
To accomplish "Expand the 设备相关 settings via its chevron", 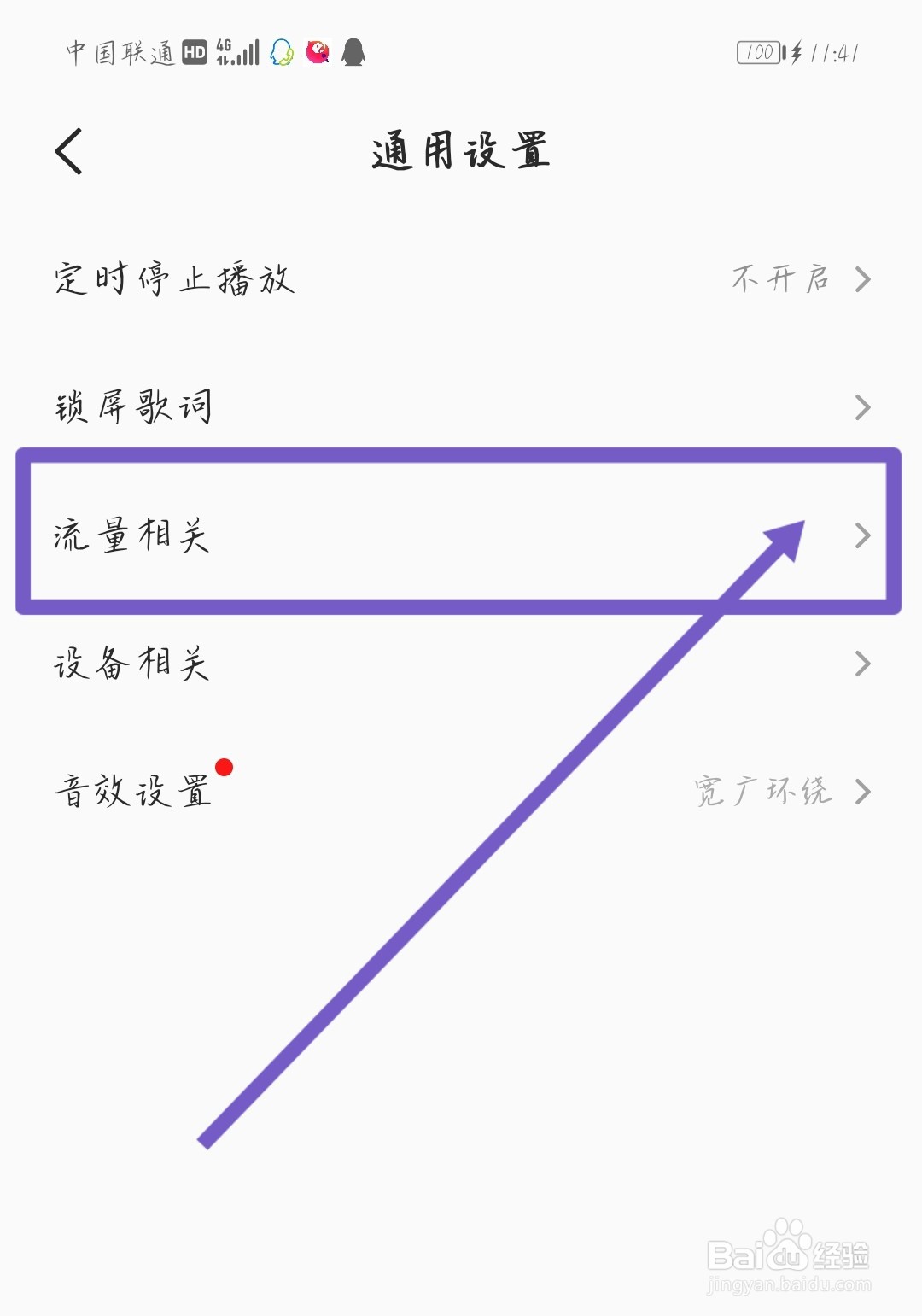I will click(864, 664).
